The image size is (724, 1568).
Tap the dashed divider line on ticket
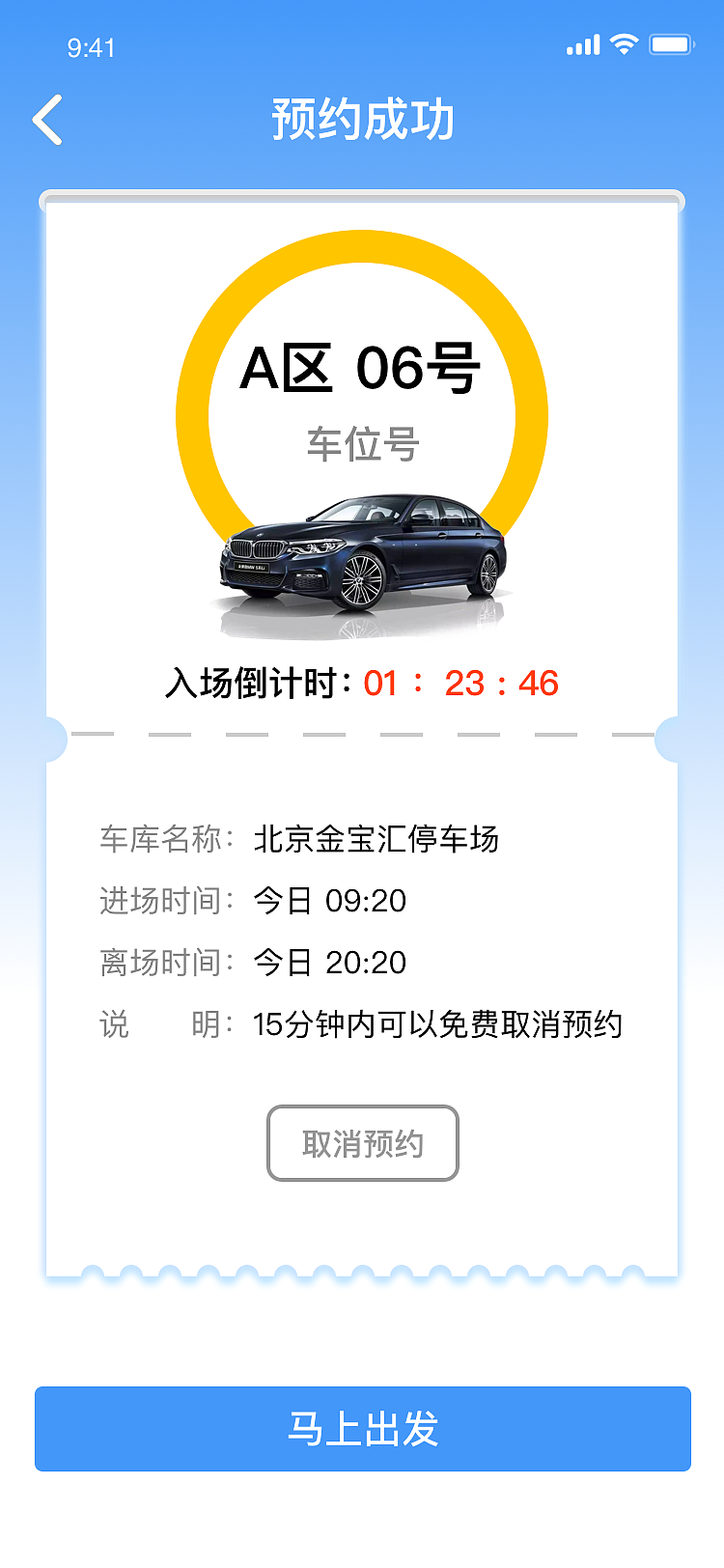(362, 734)
